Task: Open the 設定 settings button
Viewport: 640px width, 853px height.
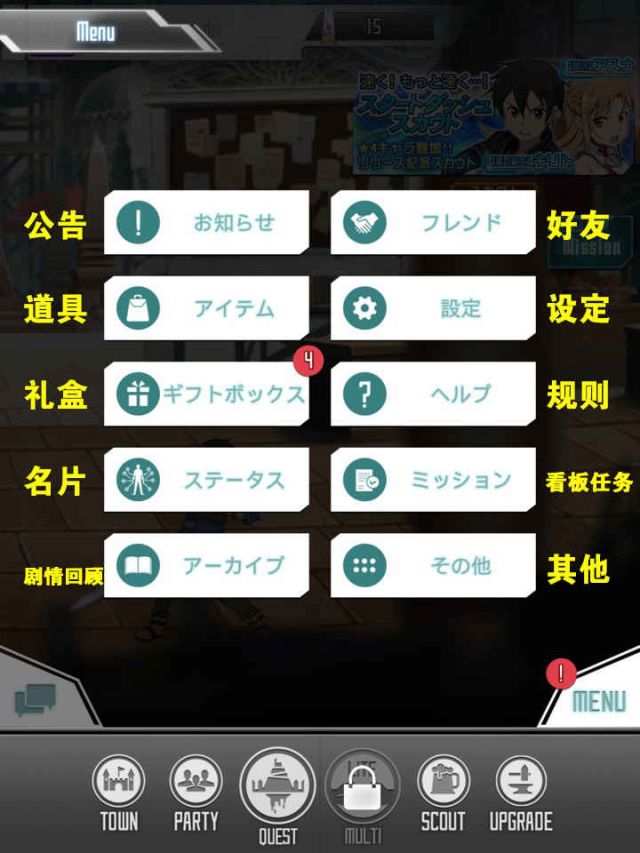Action: 433,309
